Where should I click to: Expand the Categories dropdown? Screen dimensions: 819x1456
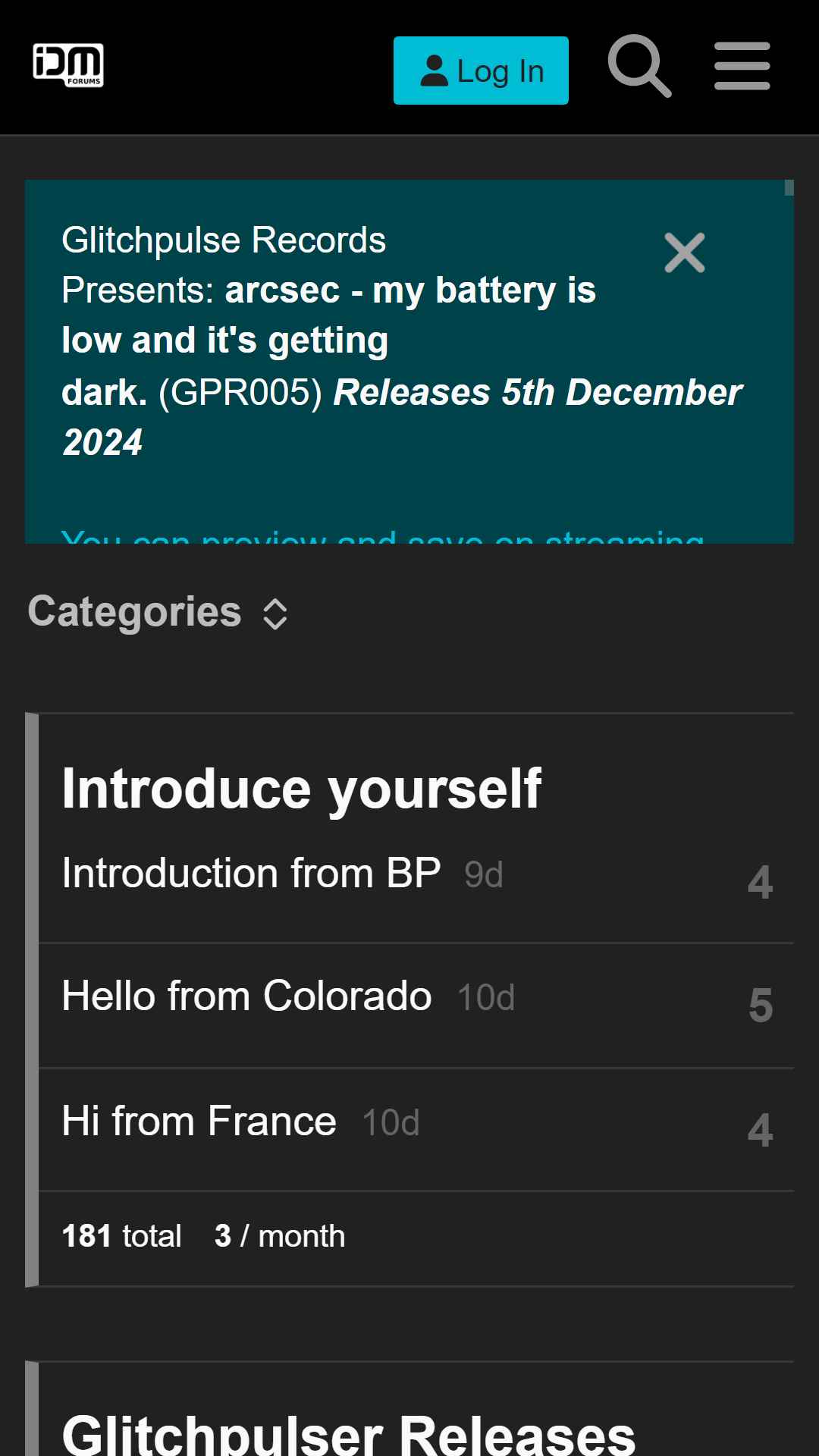pyautogui.click(x=158, y=613)
